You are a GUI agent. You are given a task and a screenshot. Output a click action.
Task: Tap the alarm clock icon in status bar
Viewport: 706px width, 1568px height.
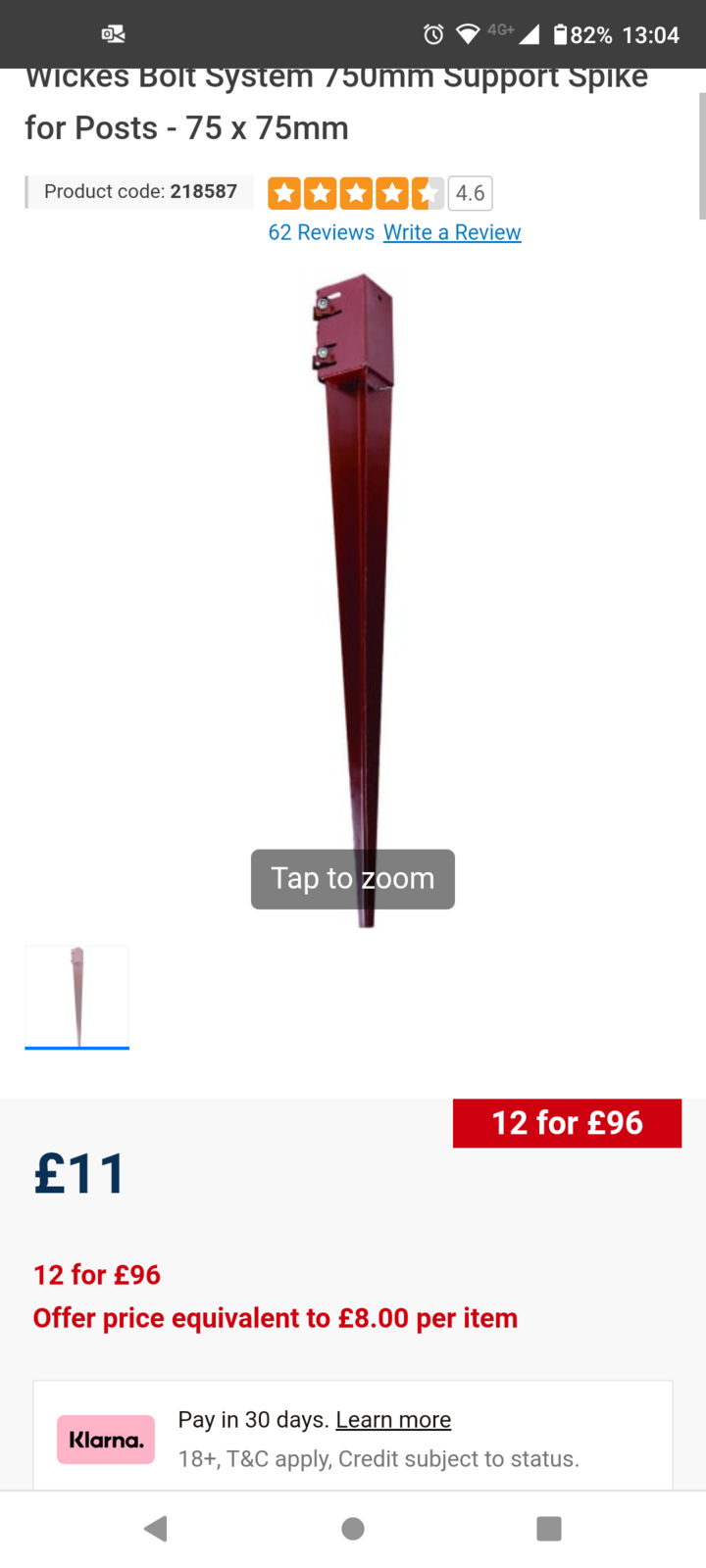coord(431,34)
